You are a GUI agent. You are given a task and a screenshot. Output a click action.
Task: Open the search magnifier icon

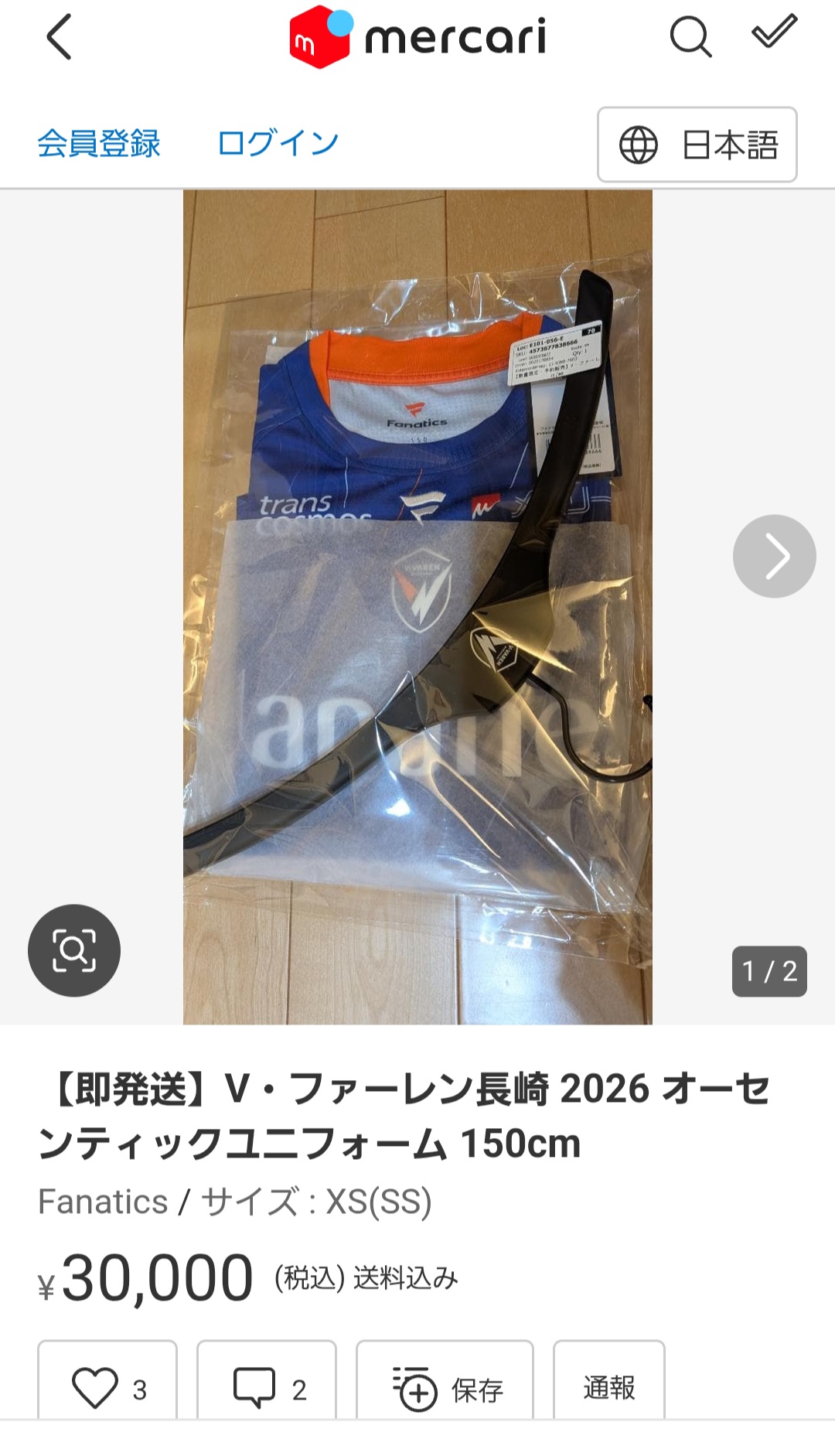tap(689, 36)
